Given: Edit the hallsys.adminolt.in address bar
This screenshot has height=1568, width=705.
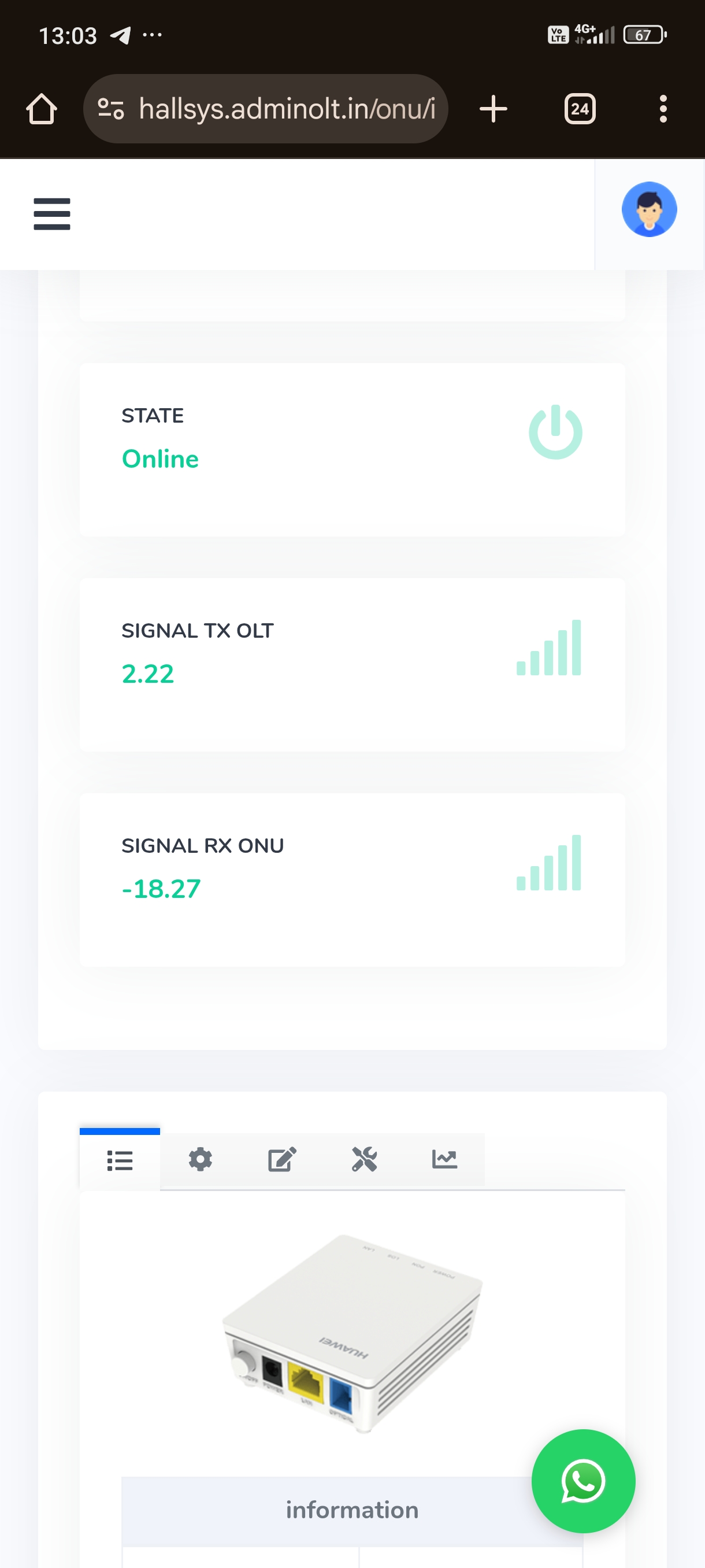Looking at the screenshot, I should (x=286, y=109).
